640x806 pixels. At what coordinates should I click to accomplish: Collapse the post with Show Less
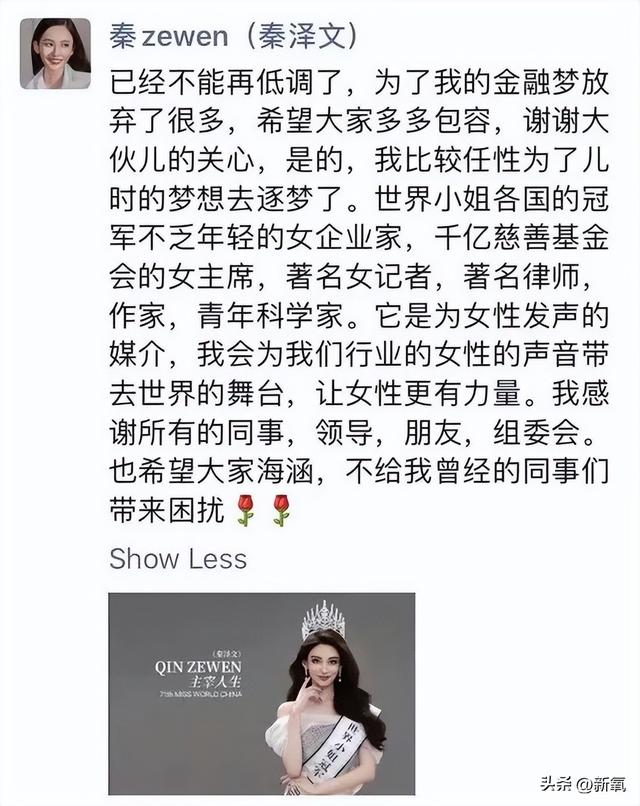[178, 558]
